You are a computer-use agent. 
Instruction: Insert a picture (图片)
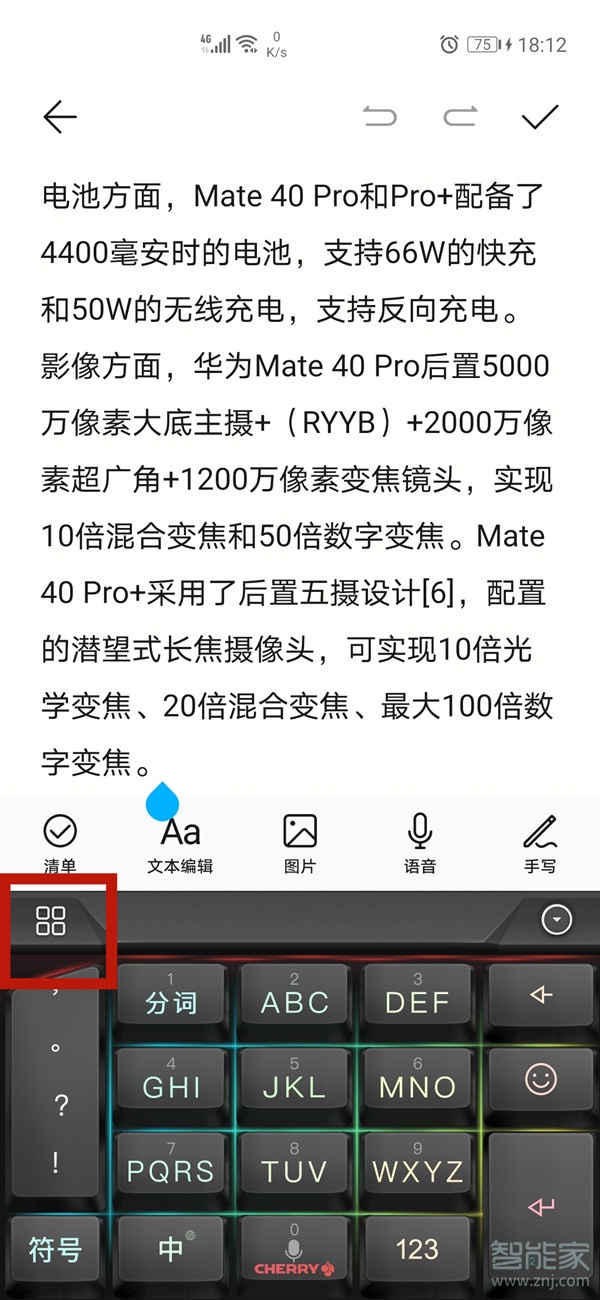(x=300, y=842)
